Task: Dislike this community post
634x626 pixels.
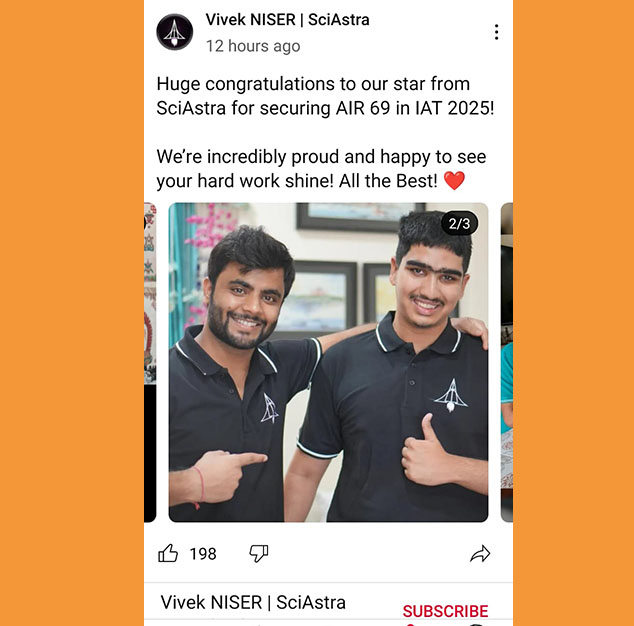Action: [258, 553]
